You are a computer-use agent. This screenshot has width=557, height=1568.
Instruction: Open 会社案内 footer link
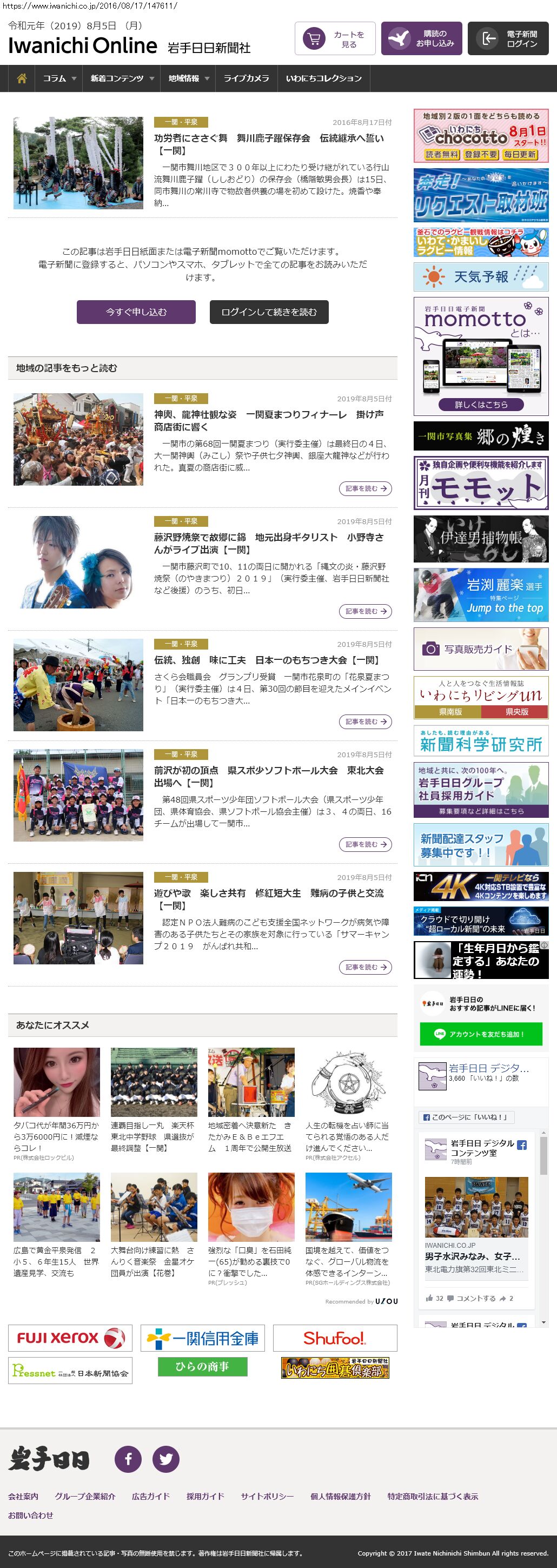click(x=23, y=1497)
